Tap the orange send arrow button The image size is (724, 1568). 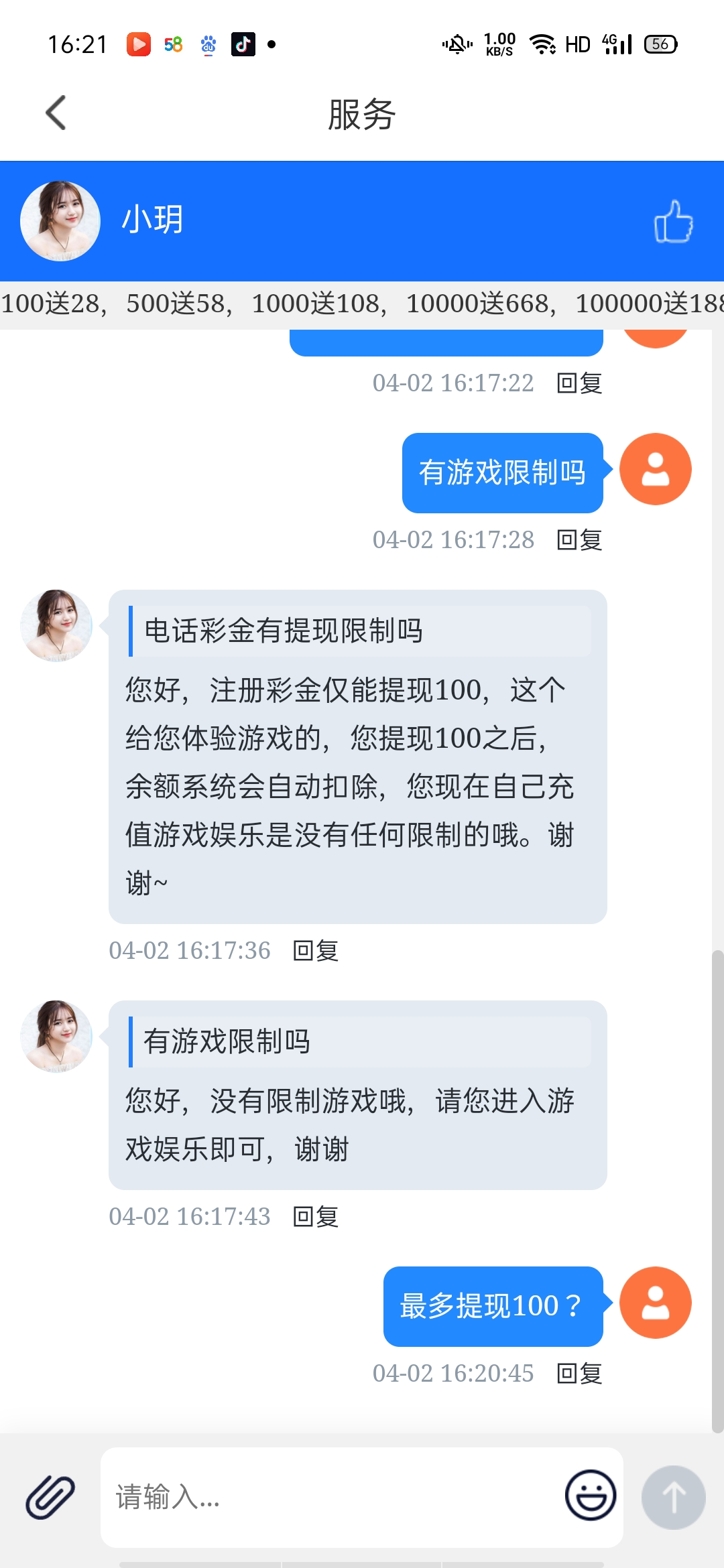[673, 1499]
